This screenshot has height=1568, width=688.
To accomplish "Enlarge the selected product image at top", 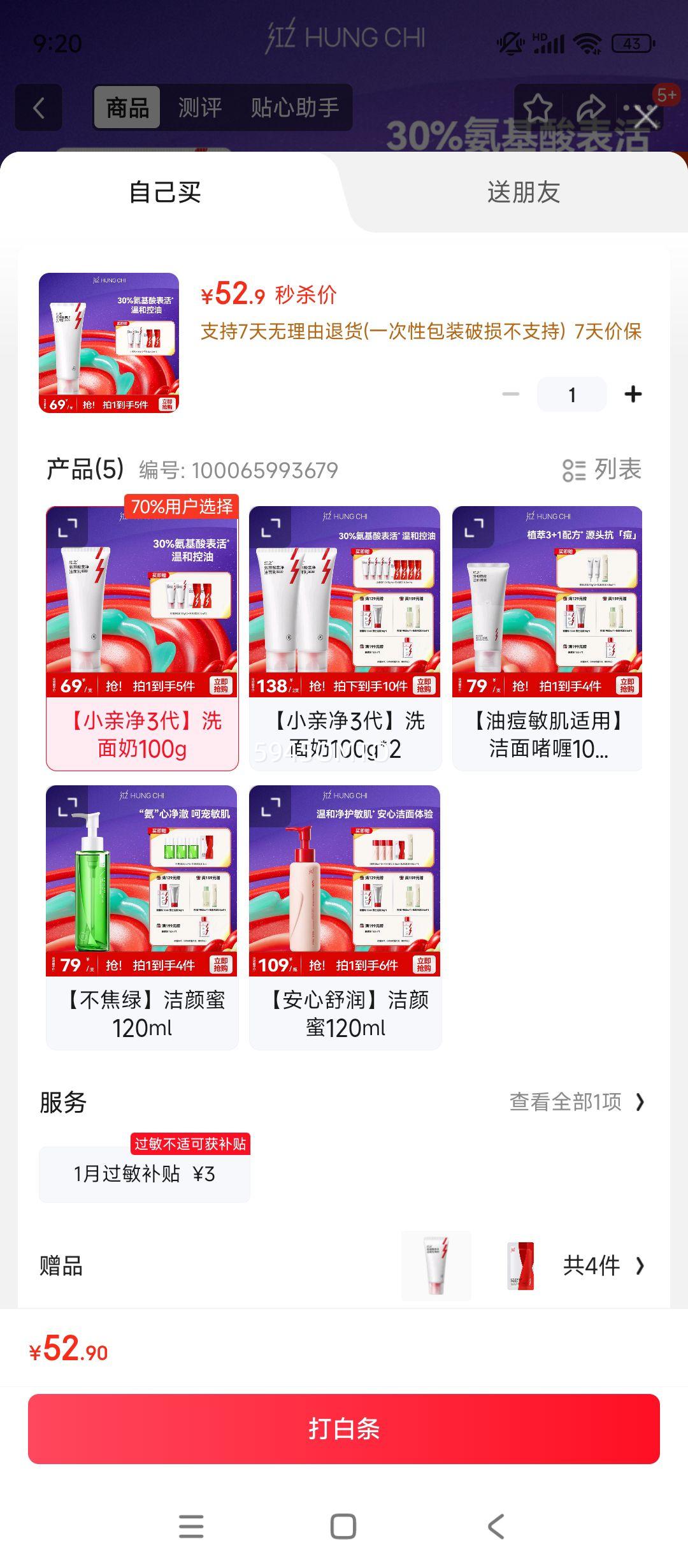I will coord(109,343).
